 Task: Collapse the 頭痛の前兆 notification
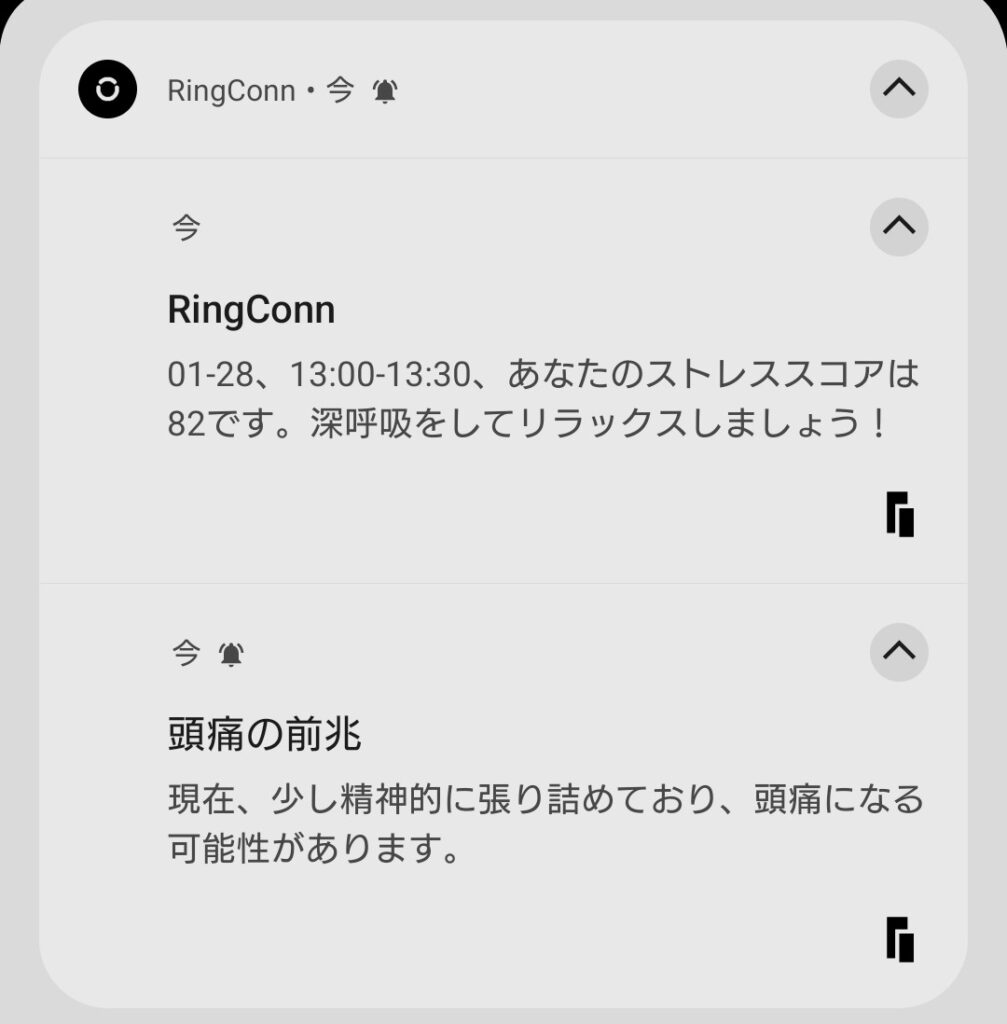click(x=898, y=652)
